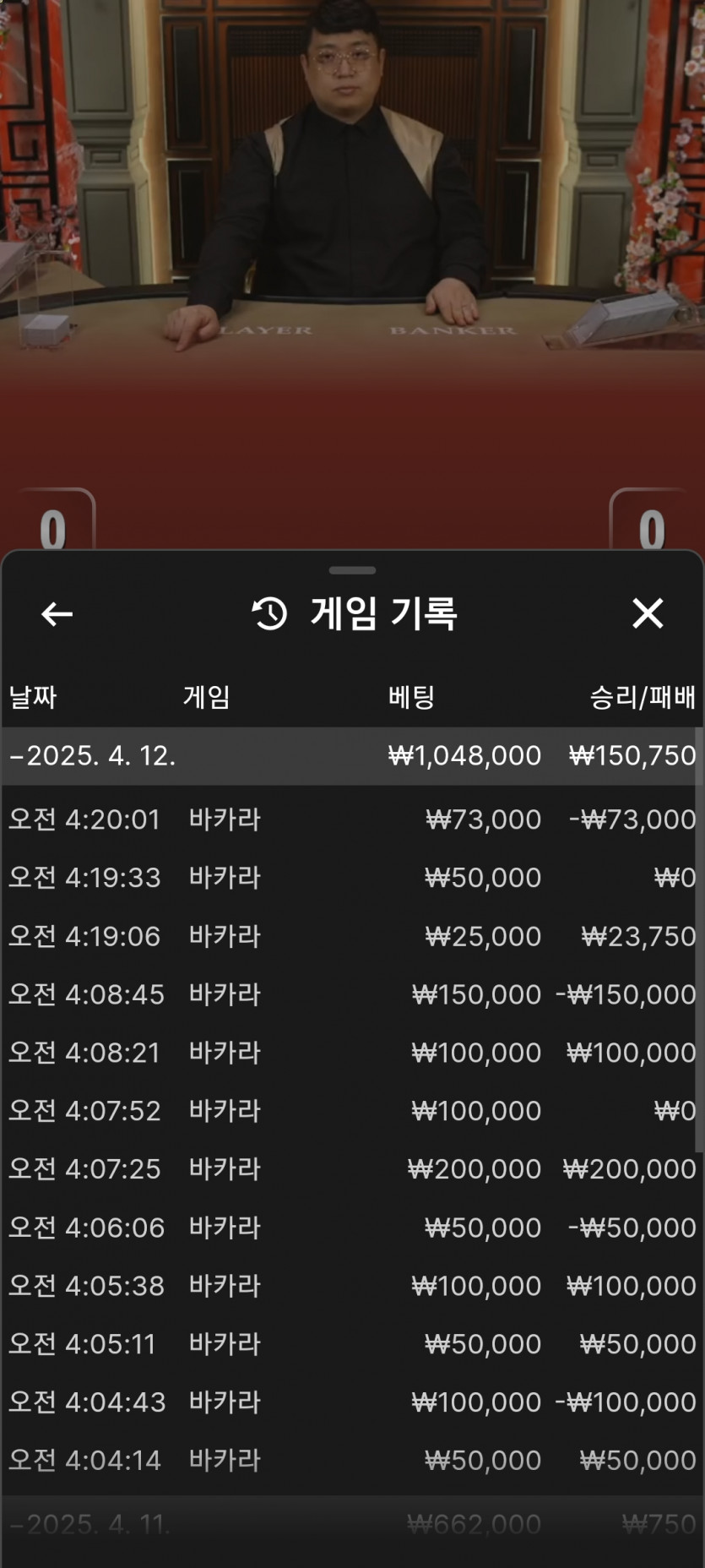Viewport: 705px width, 1568px height.
Task: Go back from the game history panel
Action: click(x=57, y=614)
